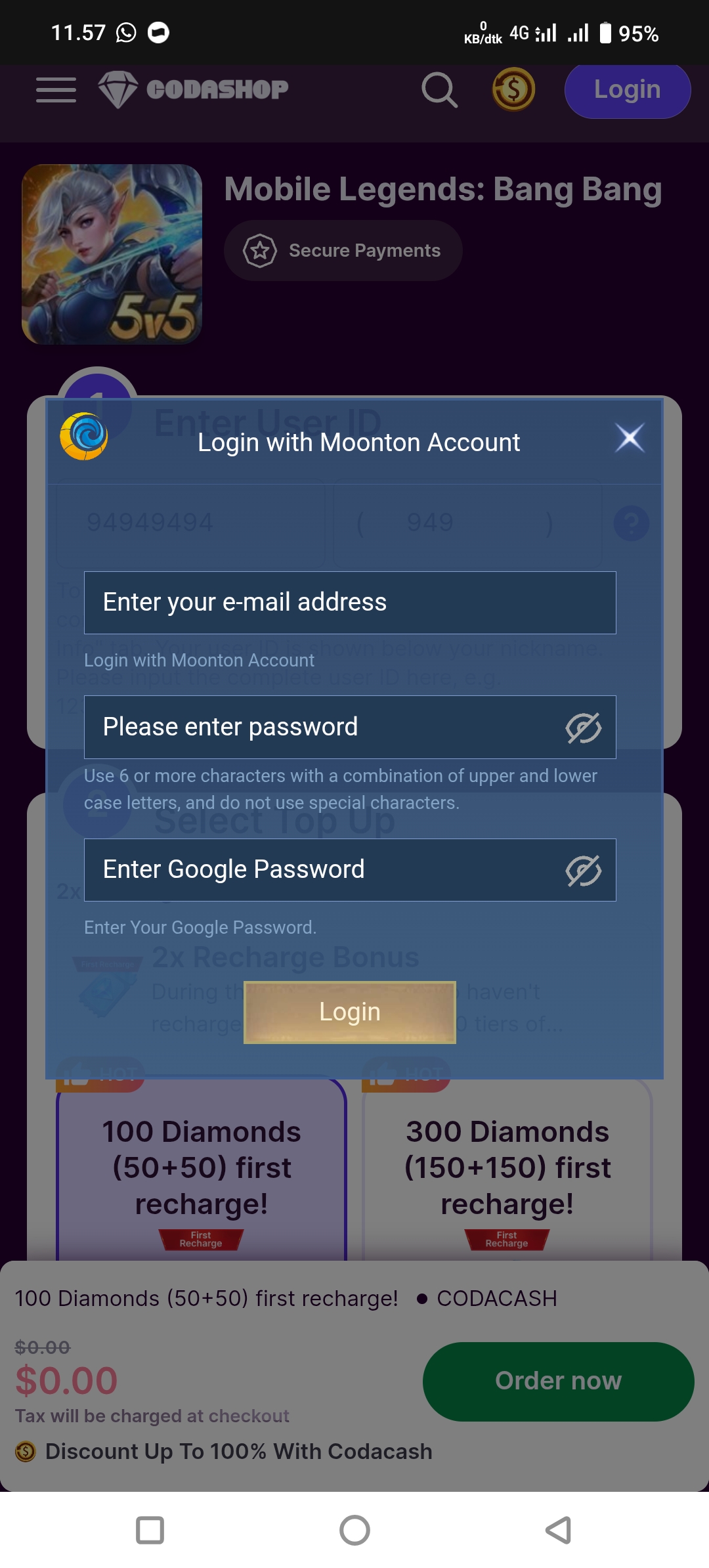Tap the gold Login button
Image resolution: width=709 pixels, height=1568 pixels.
coord(349,1012)
